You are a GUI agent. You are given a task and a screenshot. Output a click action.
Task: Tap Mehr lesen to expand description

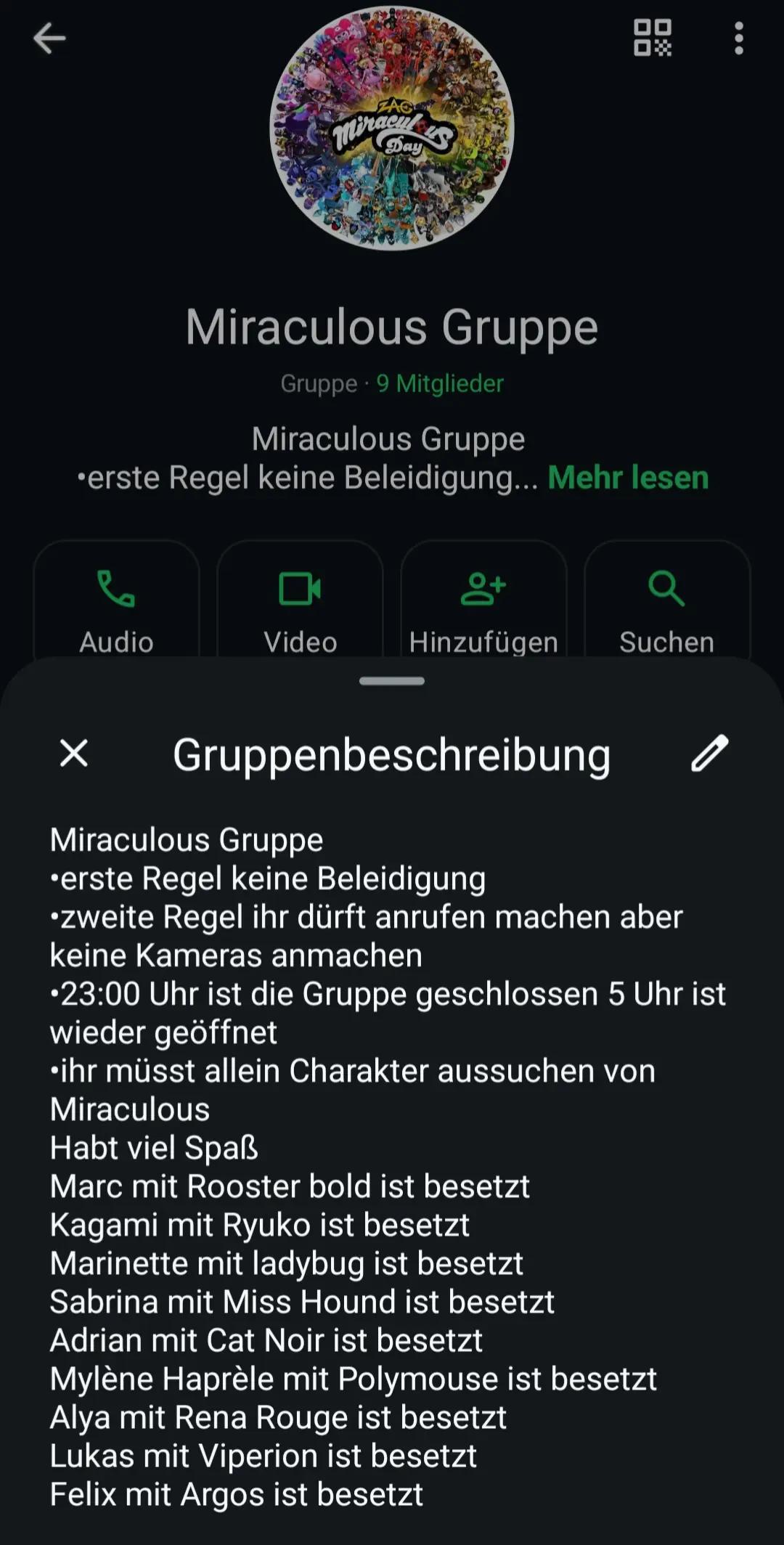[x=628, y=478]
